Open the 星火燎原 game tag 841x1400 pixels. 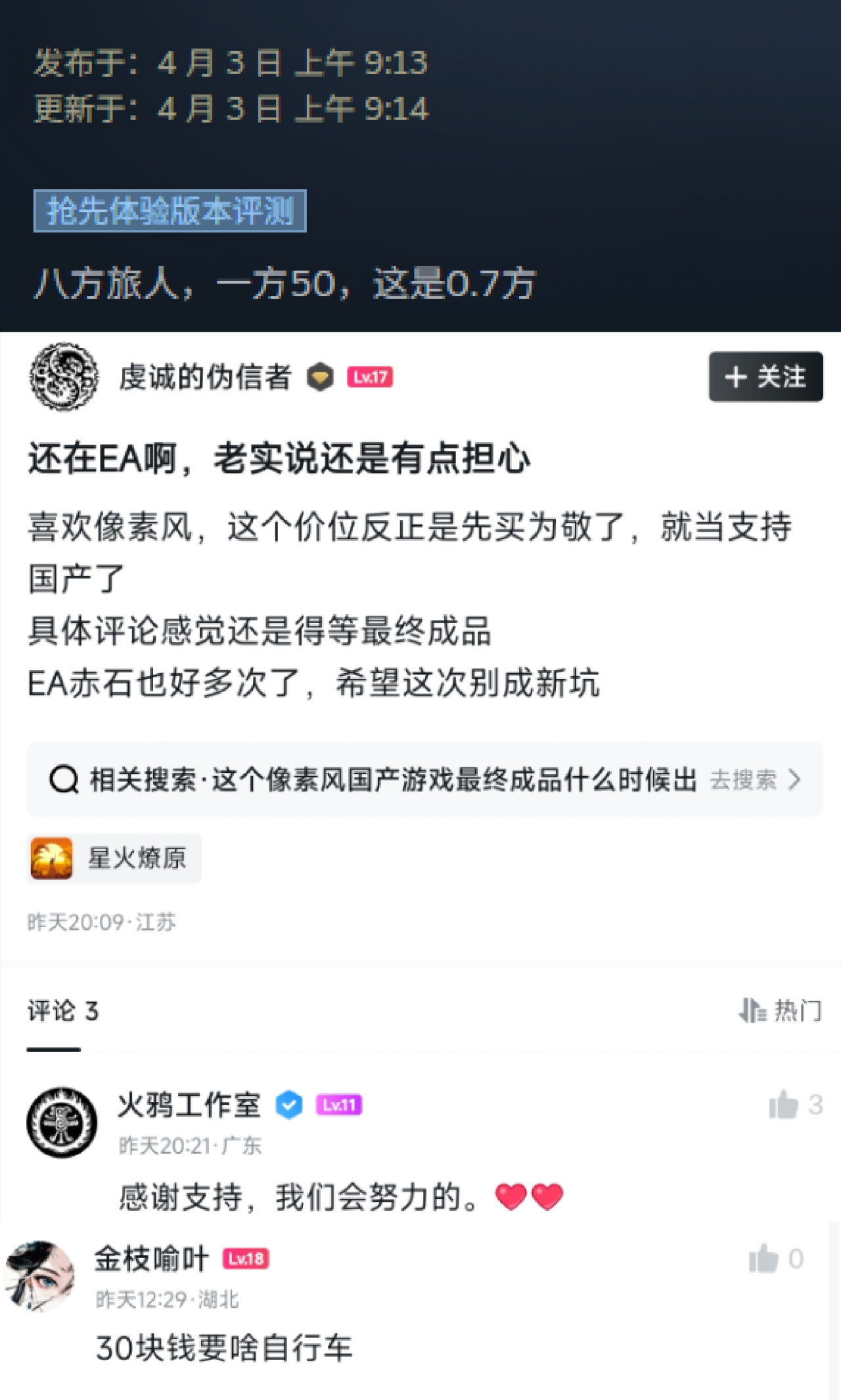tap(114, 858)
